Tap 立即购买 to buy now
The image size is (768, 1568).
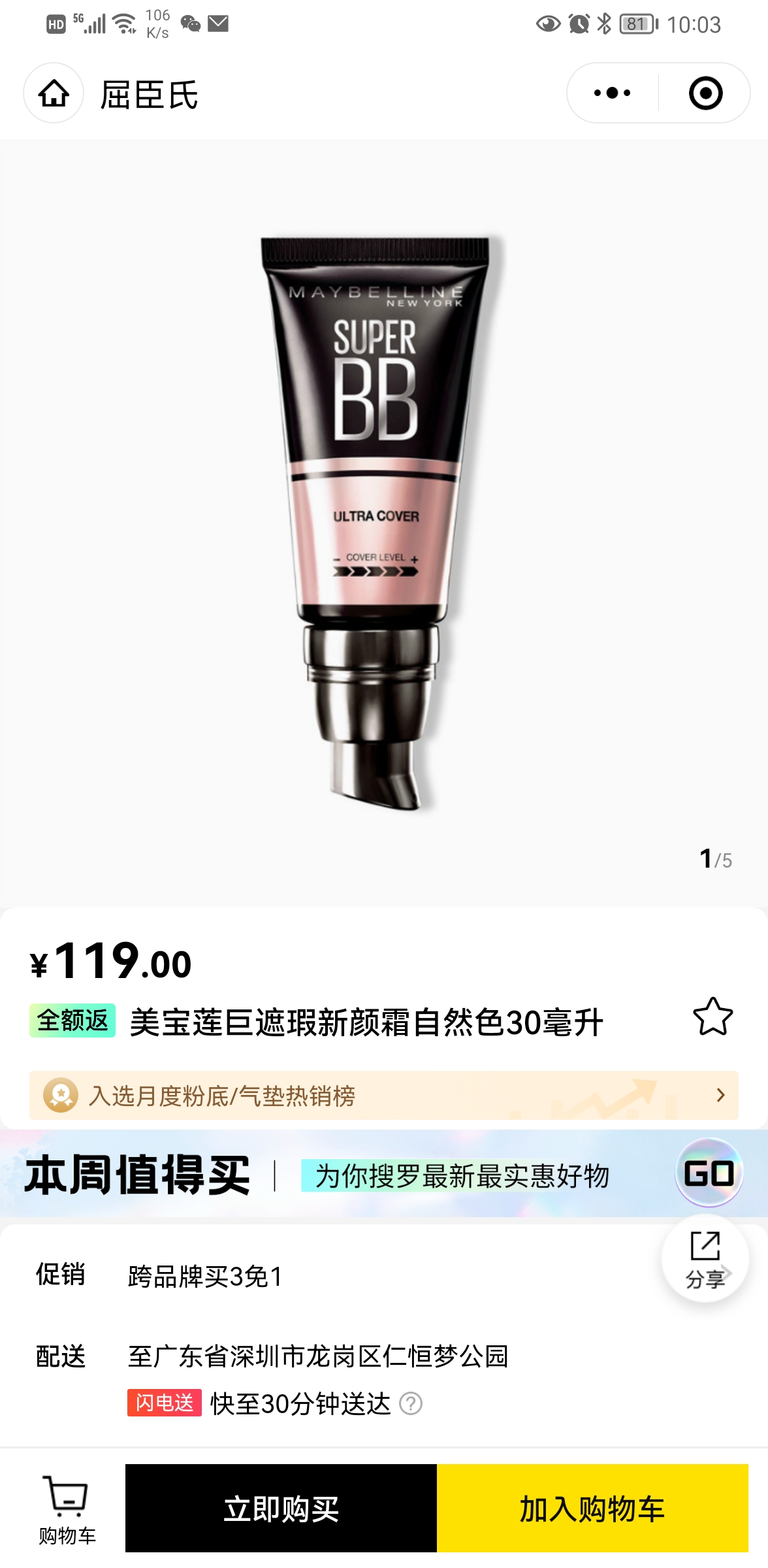pyautogui.click(x=281, y=1509)
